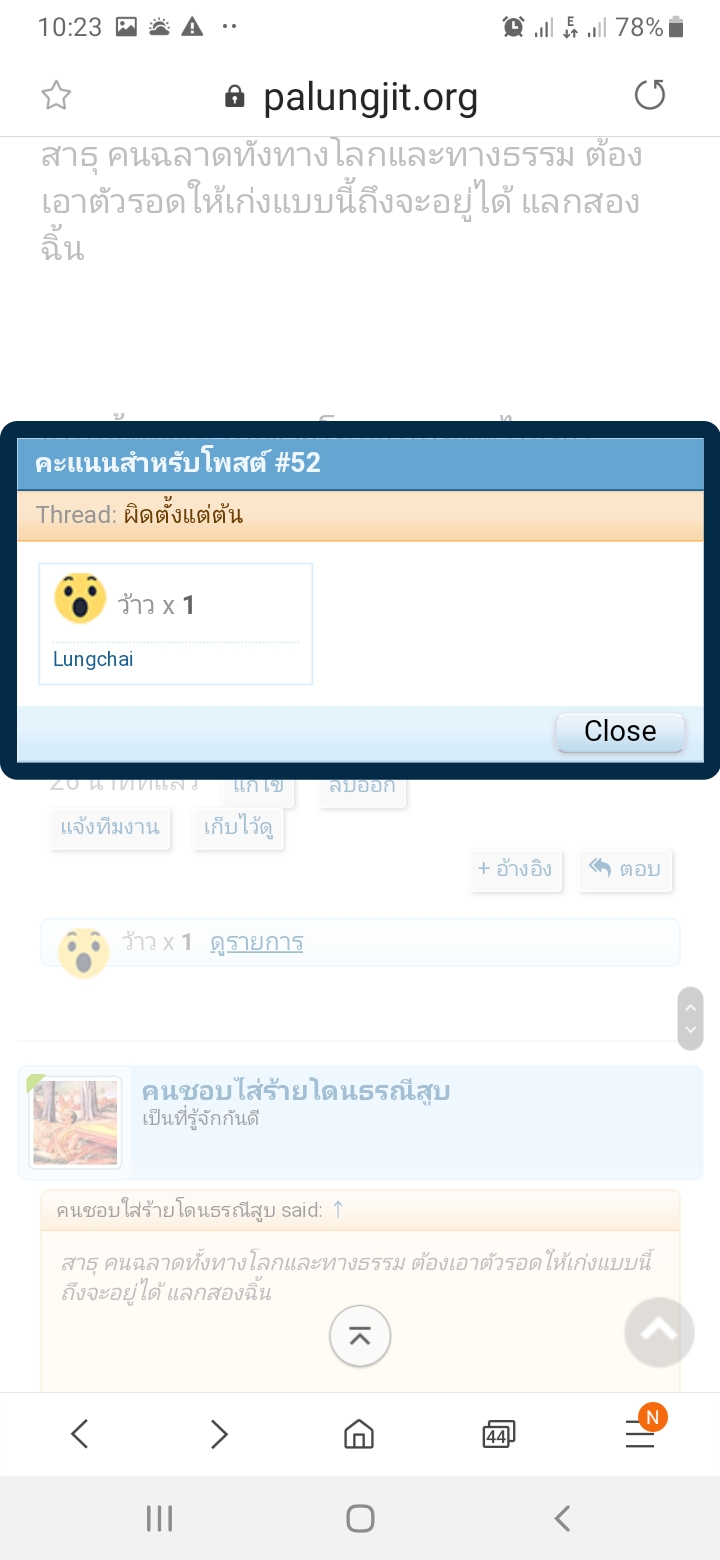Screen dimensions: 720x1560
Task: Tap the system recent apps button
Action: (x=159, y=1519)
